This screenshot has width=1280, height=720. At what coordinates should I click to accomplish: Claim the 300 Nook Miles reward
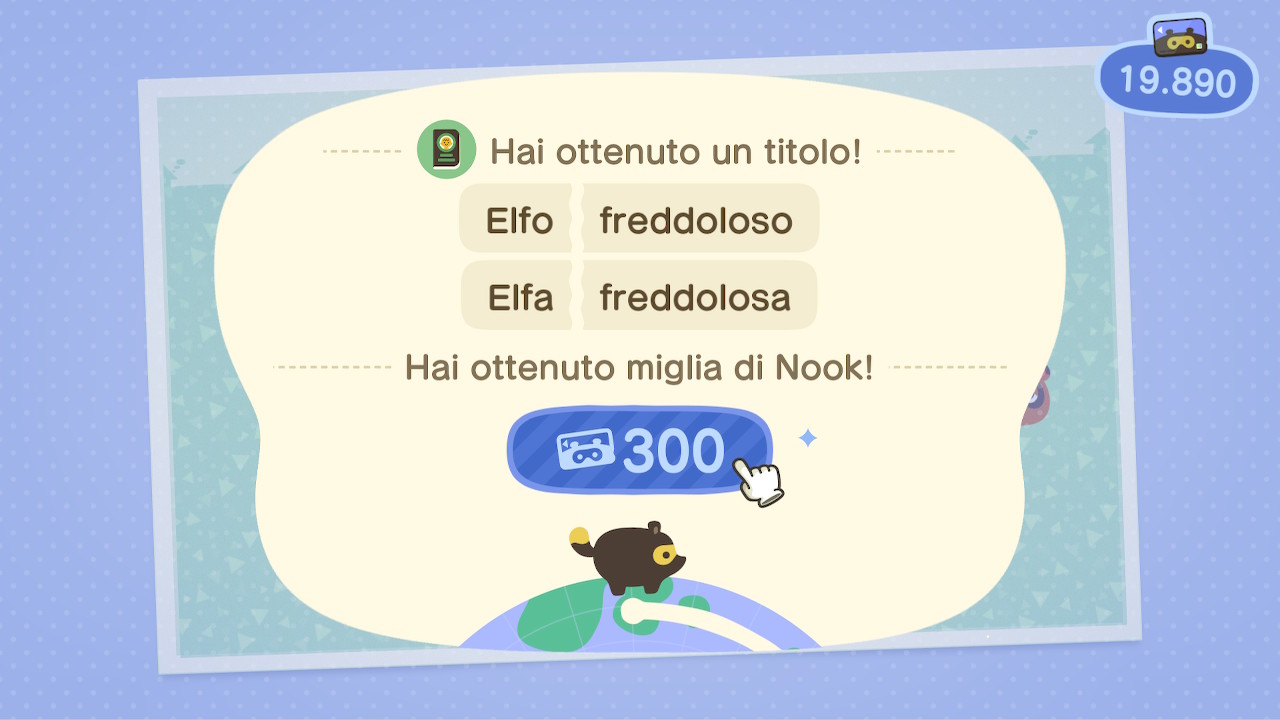click(640, 451)
